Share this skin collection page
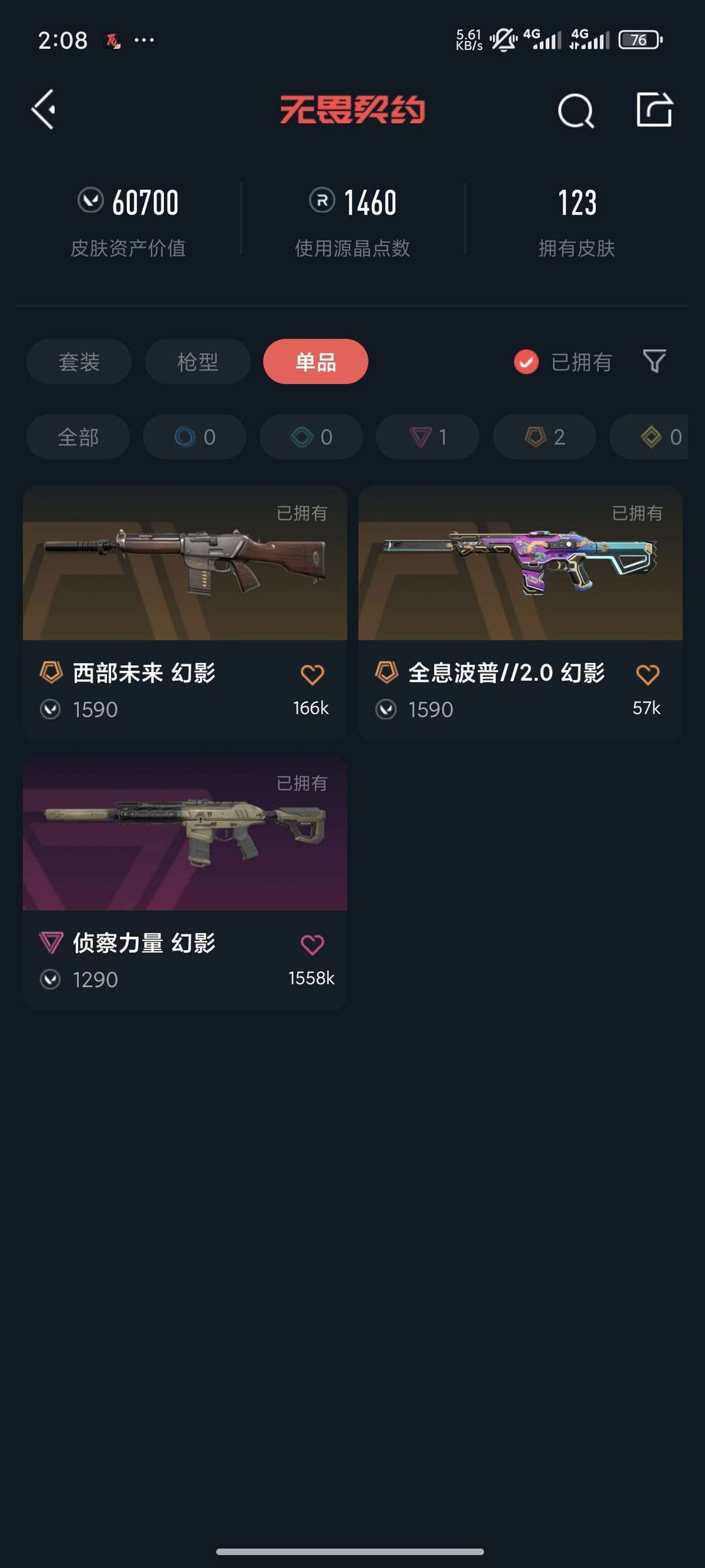Screen dimensions: 705x1568 click(654, 110)
